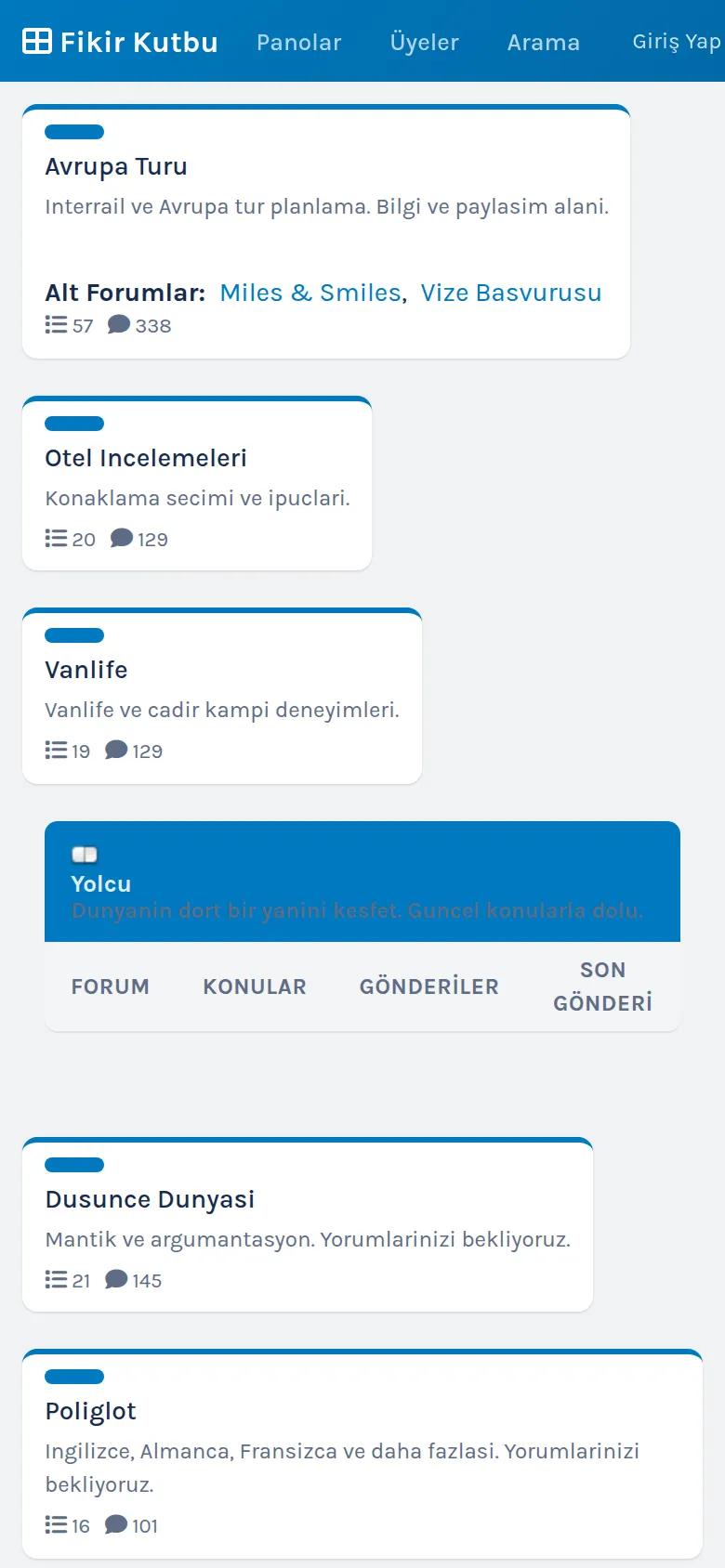Open the Yolcu category
This screenshot has width=725, height=1568.
101,883
